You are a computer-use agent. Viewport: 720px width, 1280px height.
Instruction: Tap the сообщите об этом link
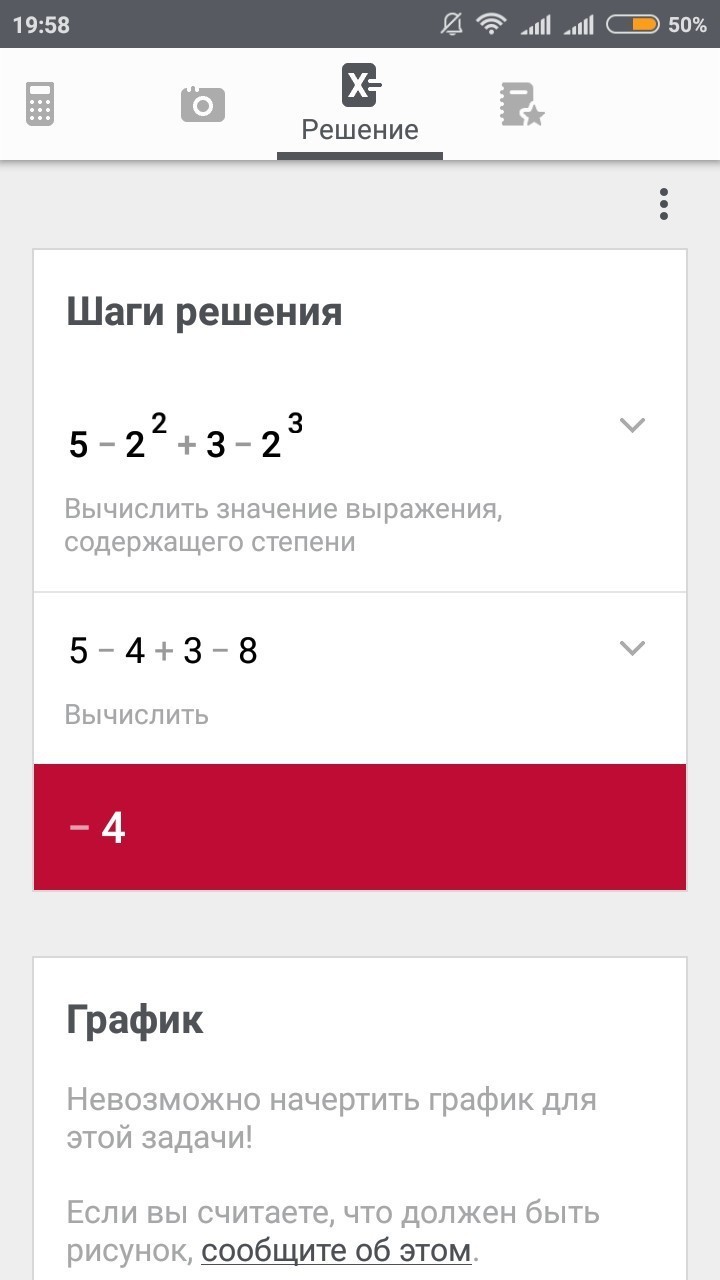click(x=336, y=1250)
